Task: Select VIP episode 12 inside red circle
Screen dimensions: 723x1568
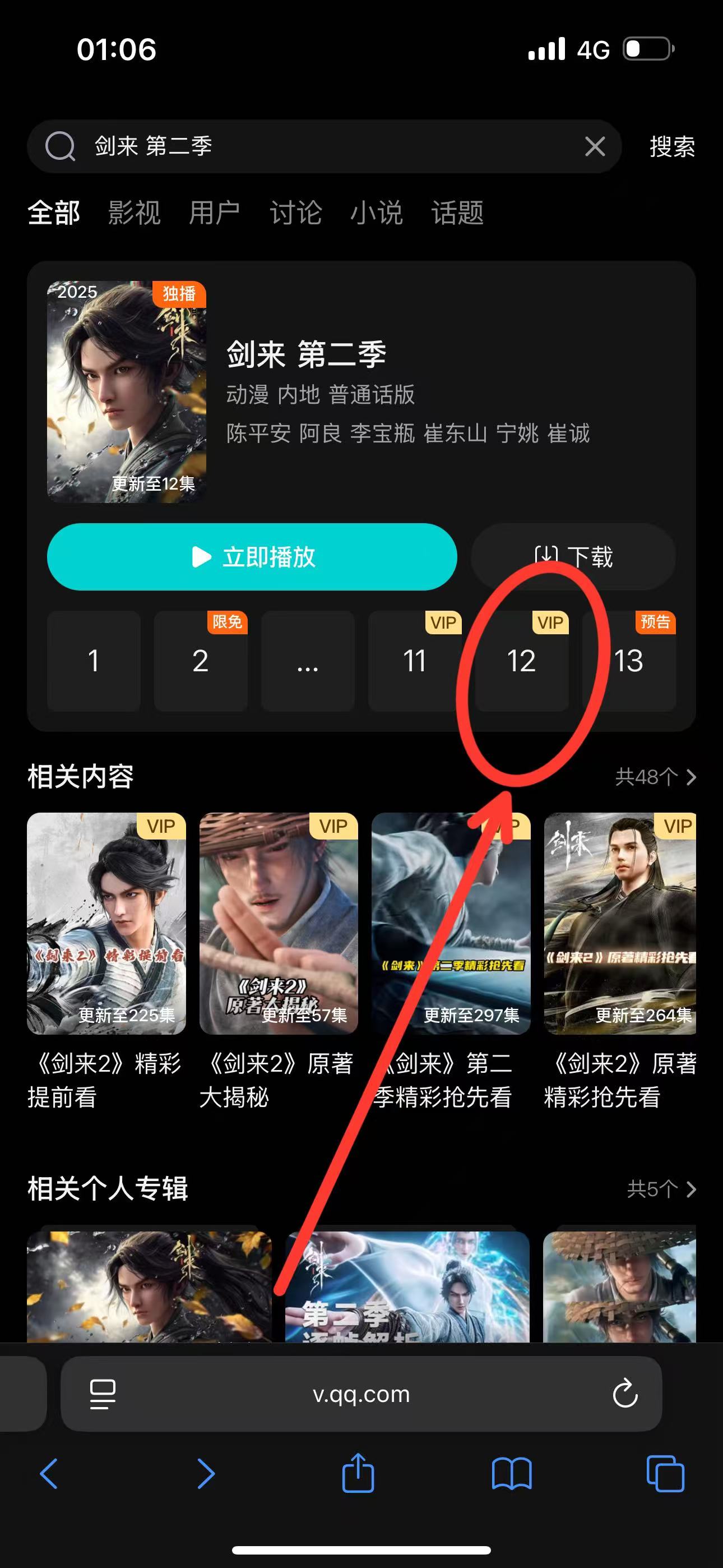Action: pos(522,662)
